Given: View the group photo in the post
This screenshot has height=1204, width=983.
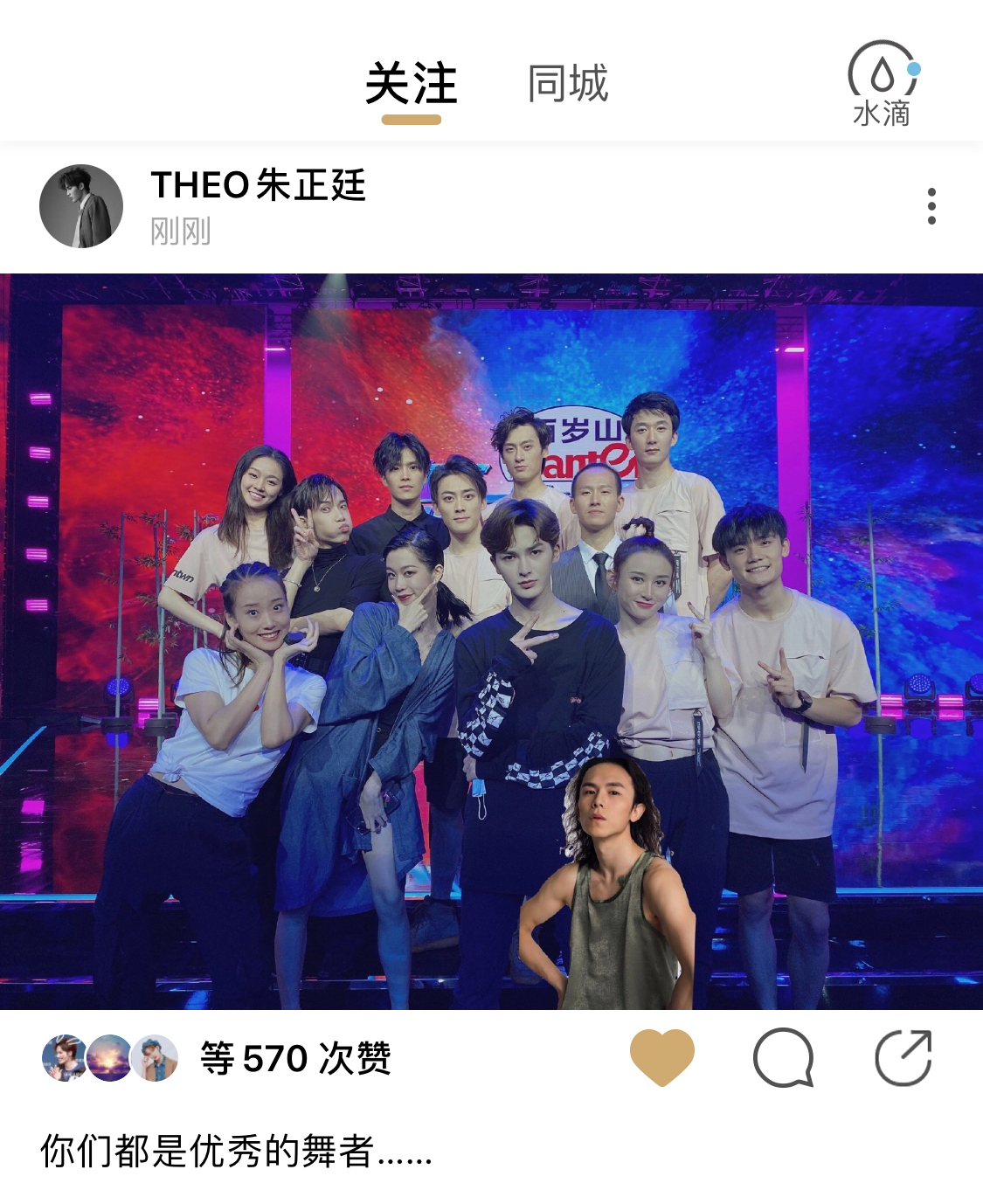Looking at the screenshot, I should pyautogui.click(x=491, y=641).
